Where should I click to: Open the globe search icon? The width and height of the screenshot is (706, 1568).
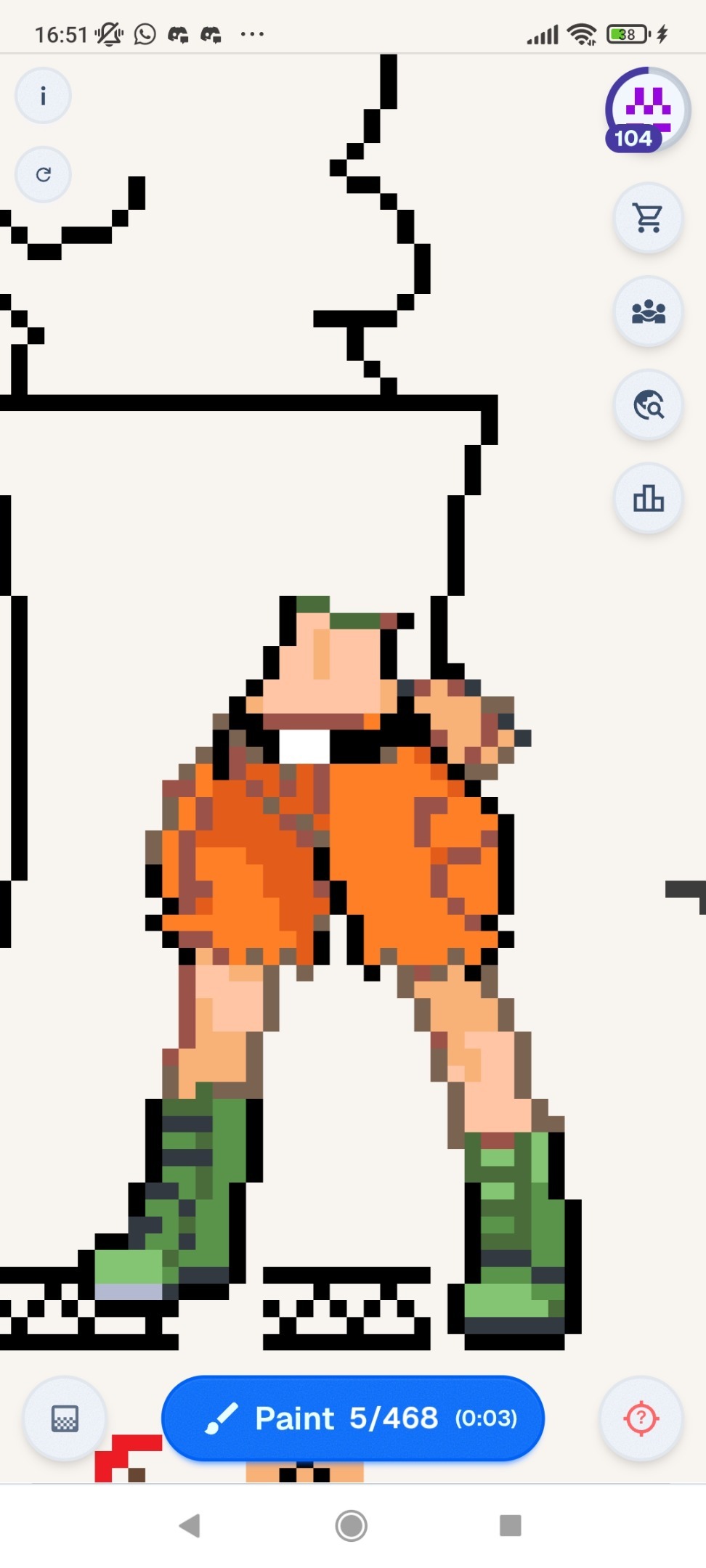coord(648,405)
